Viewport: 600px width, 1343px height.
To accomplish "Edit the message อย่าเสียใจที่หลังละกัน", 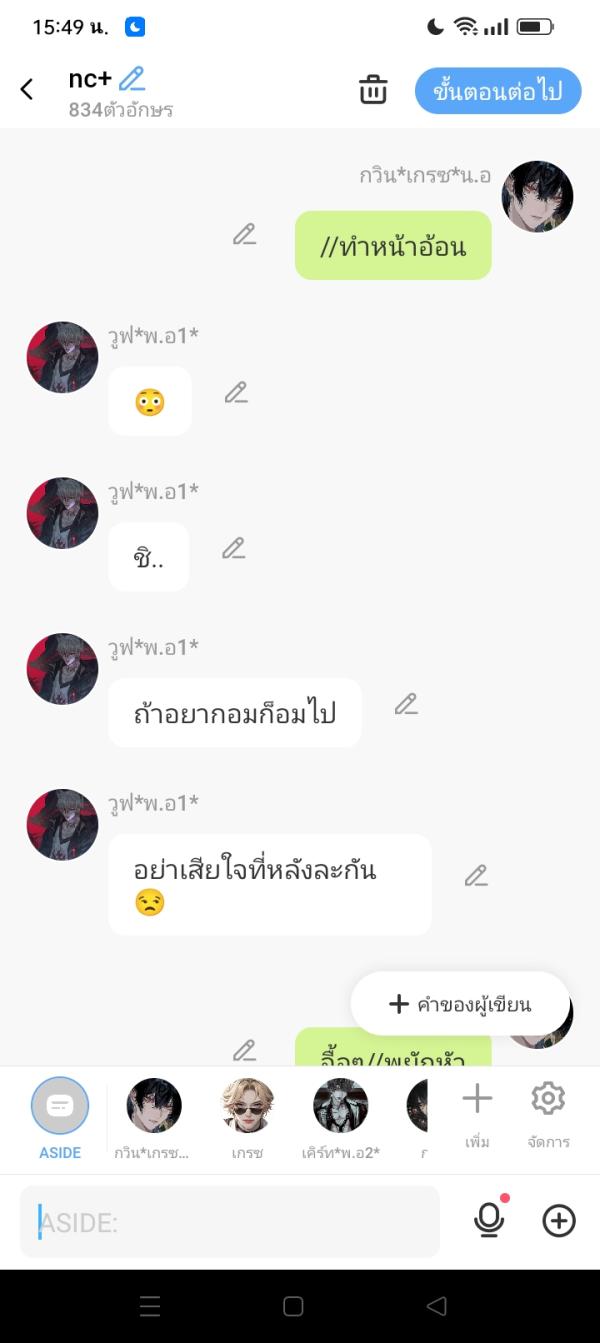I will [476, 876].
